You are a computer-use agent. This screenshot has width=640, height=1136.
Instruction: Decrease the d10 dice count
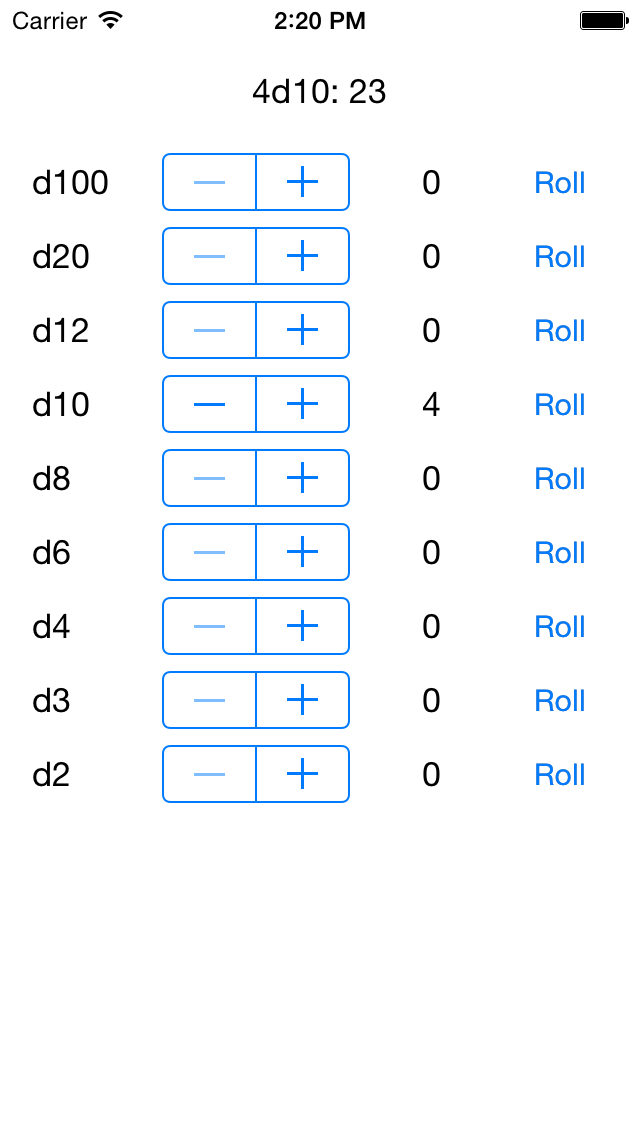click(209, 404)
